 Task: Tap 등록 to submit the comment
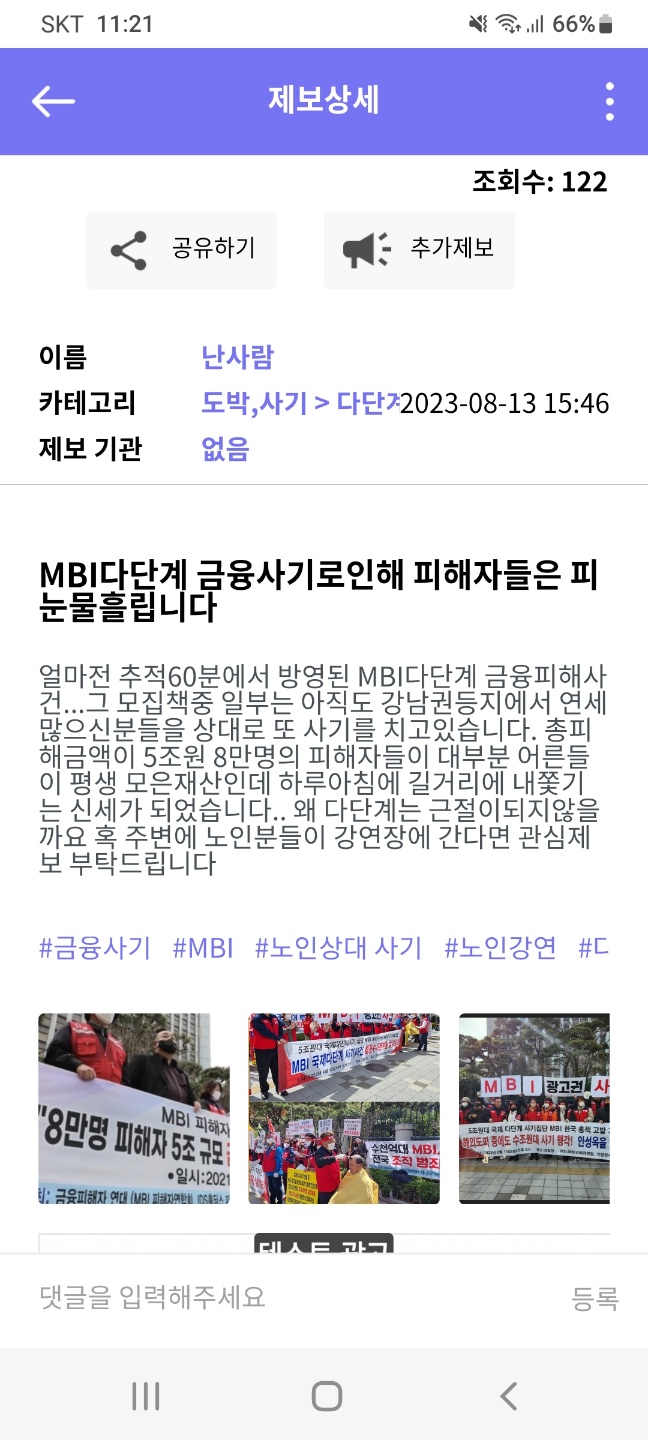tap(595, 1298)
